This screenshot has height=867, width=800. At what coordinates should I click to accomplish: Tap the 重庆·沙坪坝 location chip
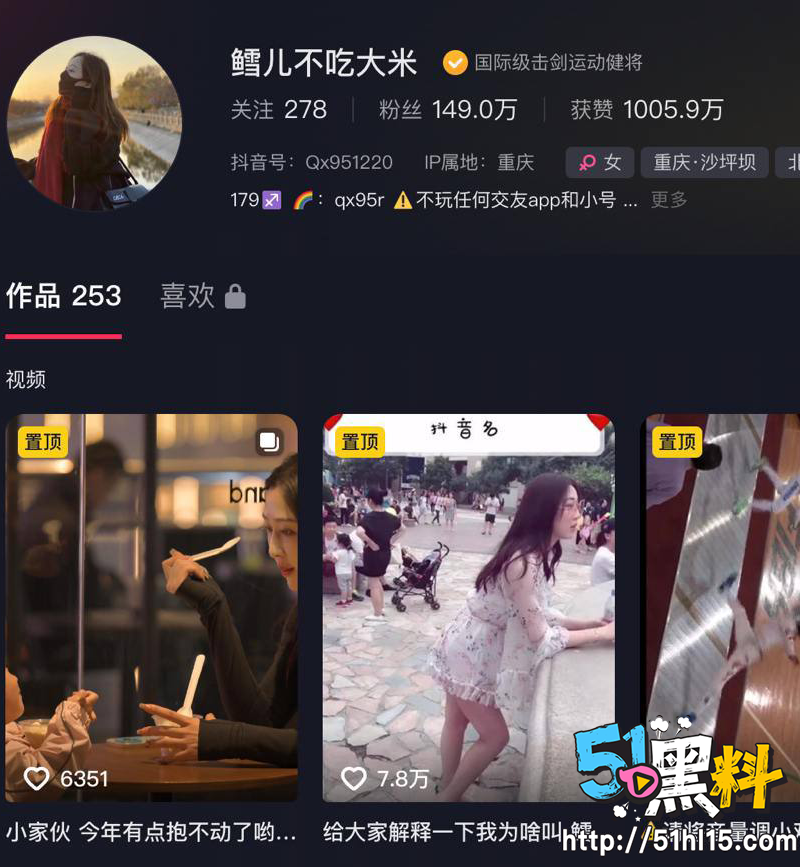coord(704,162)
